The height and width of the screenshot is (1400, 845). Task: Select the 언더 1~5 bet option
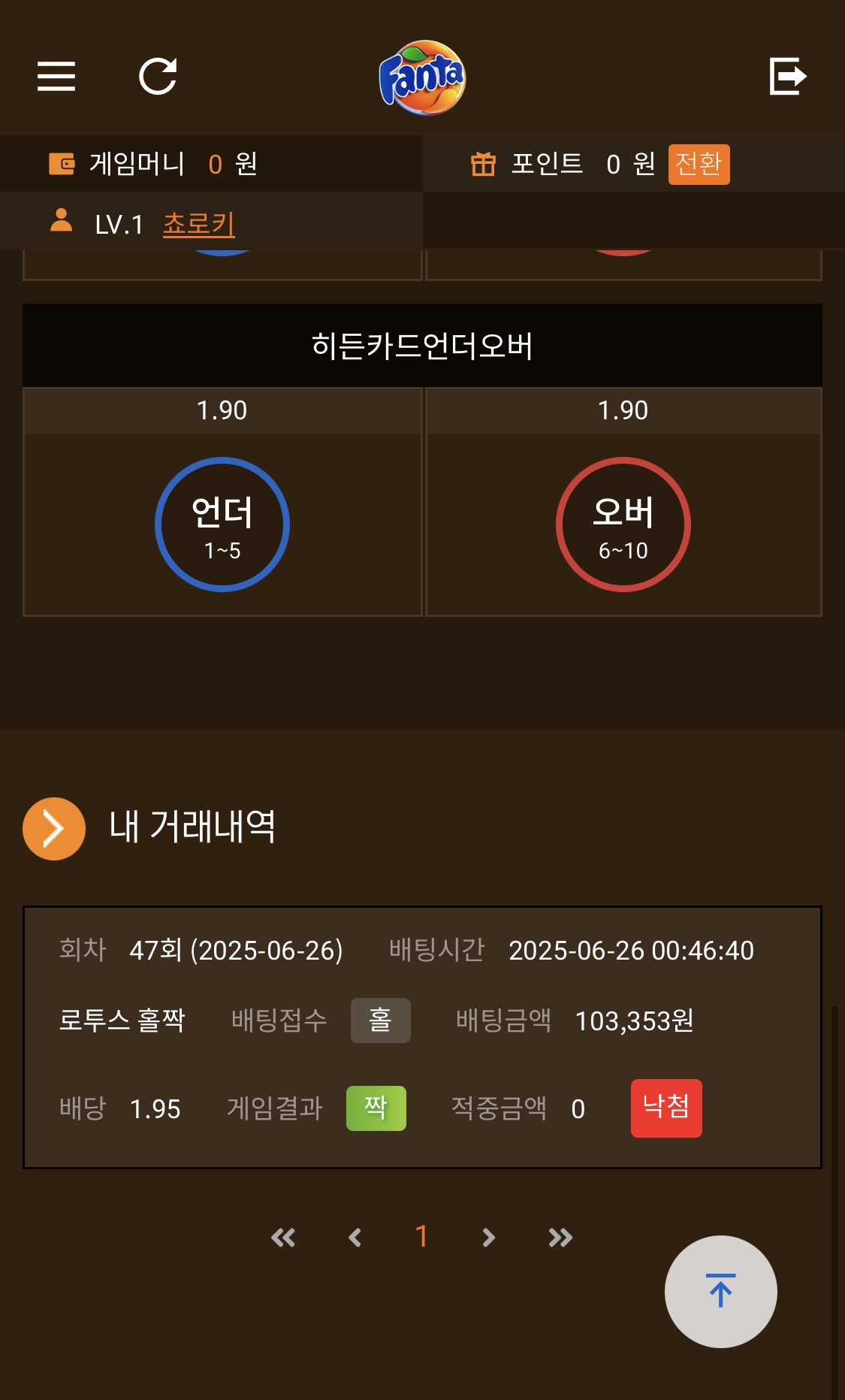pyautogui.click(x=222, y=525)
